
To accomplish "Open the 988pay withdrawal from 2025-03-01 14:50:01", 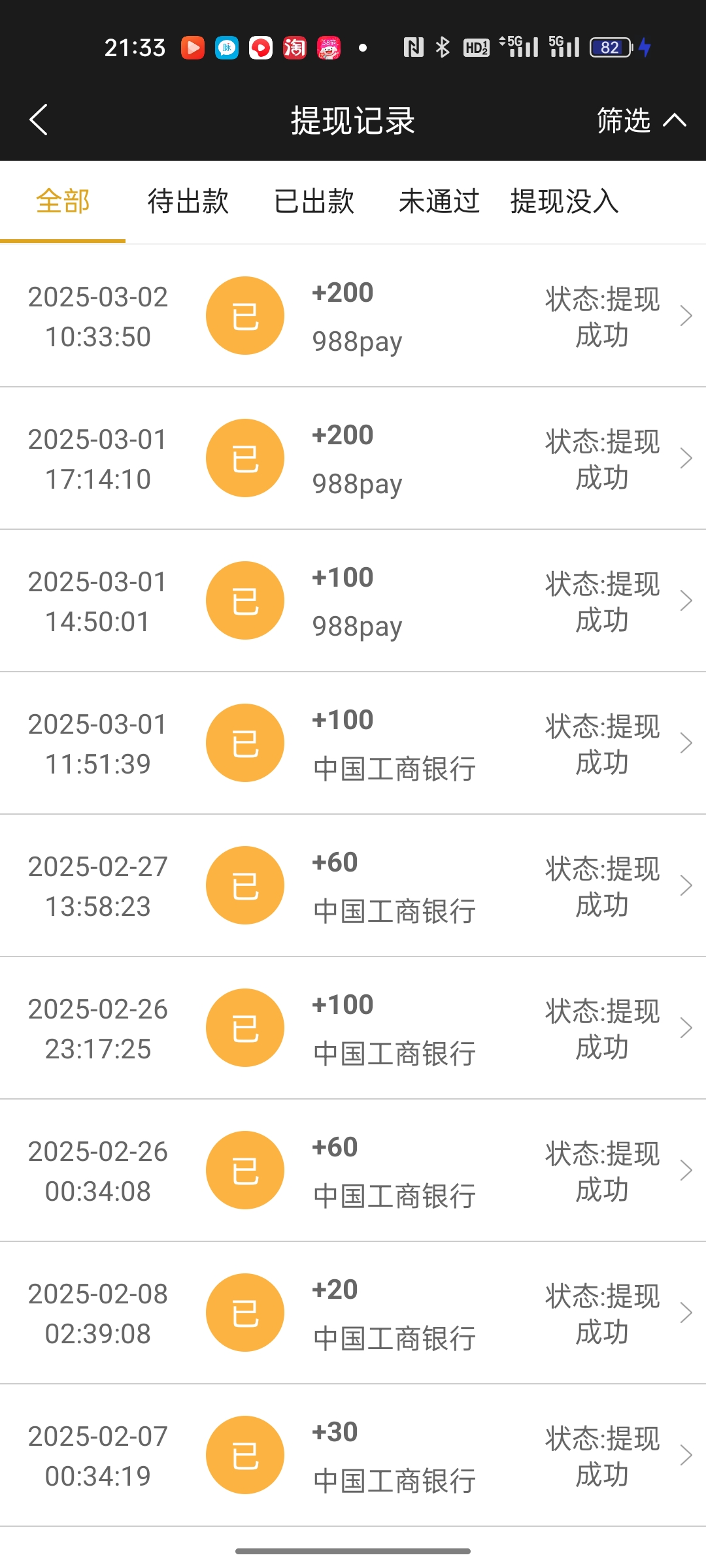I will pos(353,600).
